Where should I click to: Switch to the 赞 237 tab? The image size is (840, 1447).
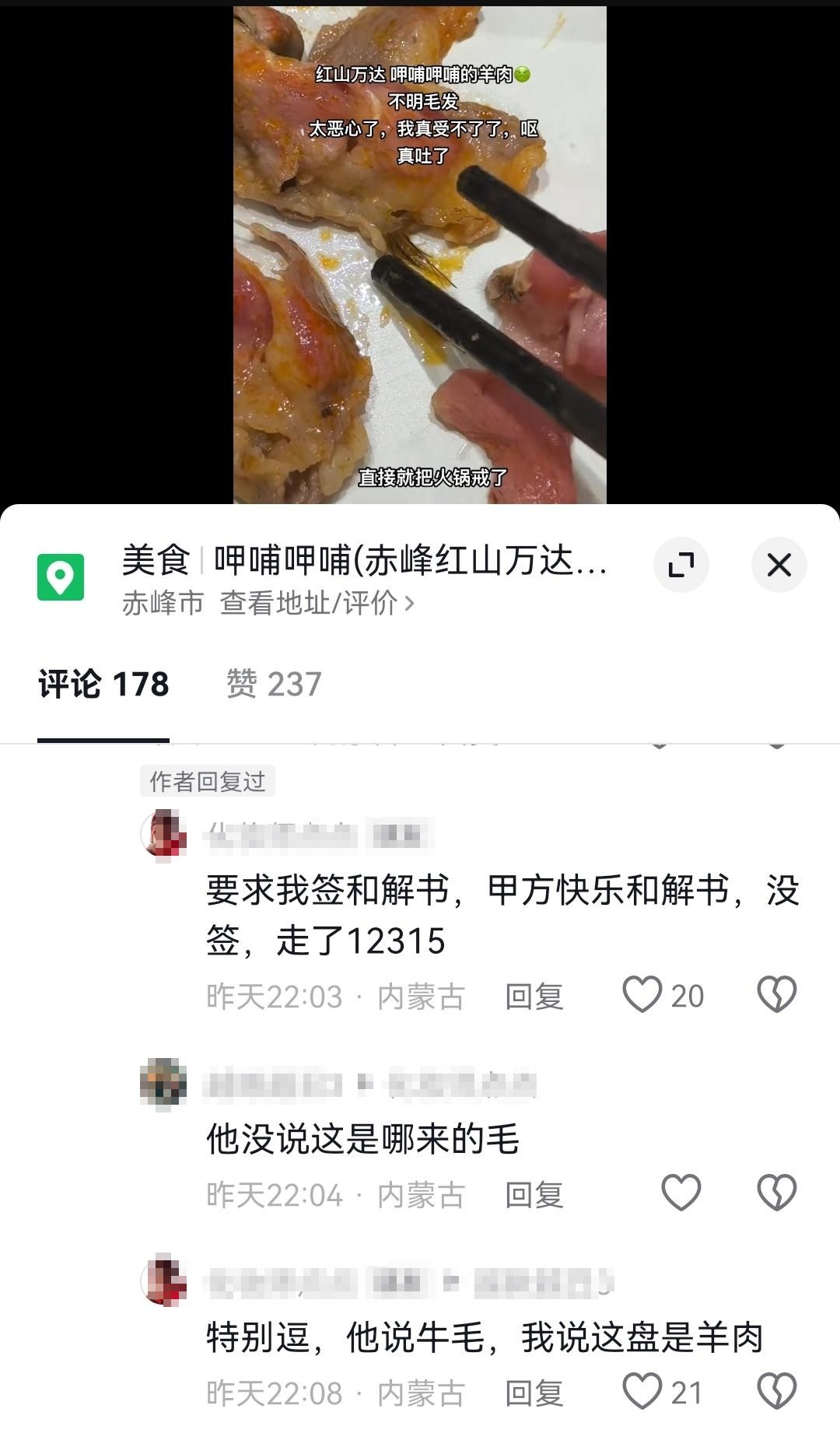pos(273,685)
